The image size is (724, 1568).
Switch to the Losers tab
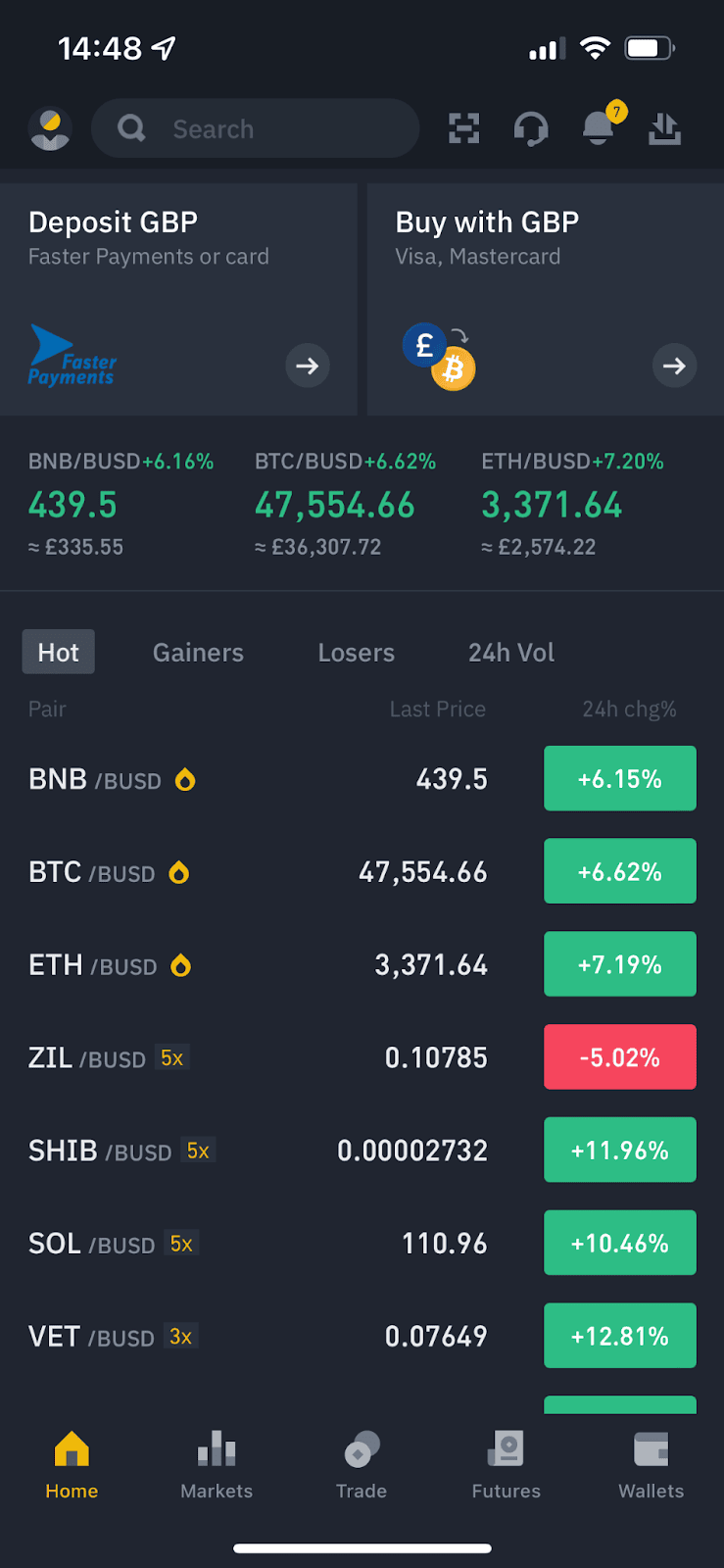[x=356, y=652]
